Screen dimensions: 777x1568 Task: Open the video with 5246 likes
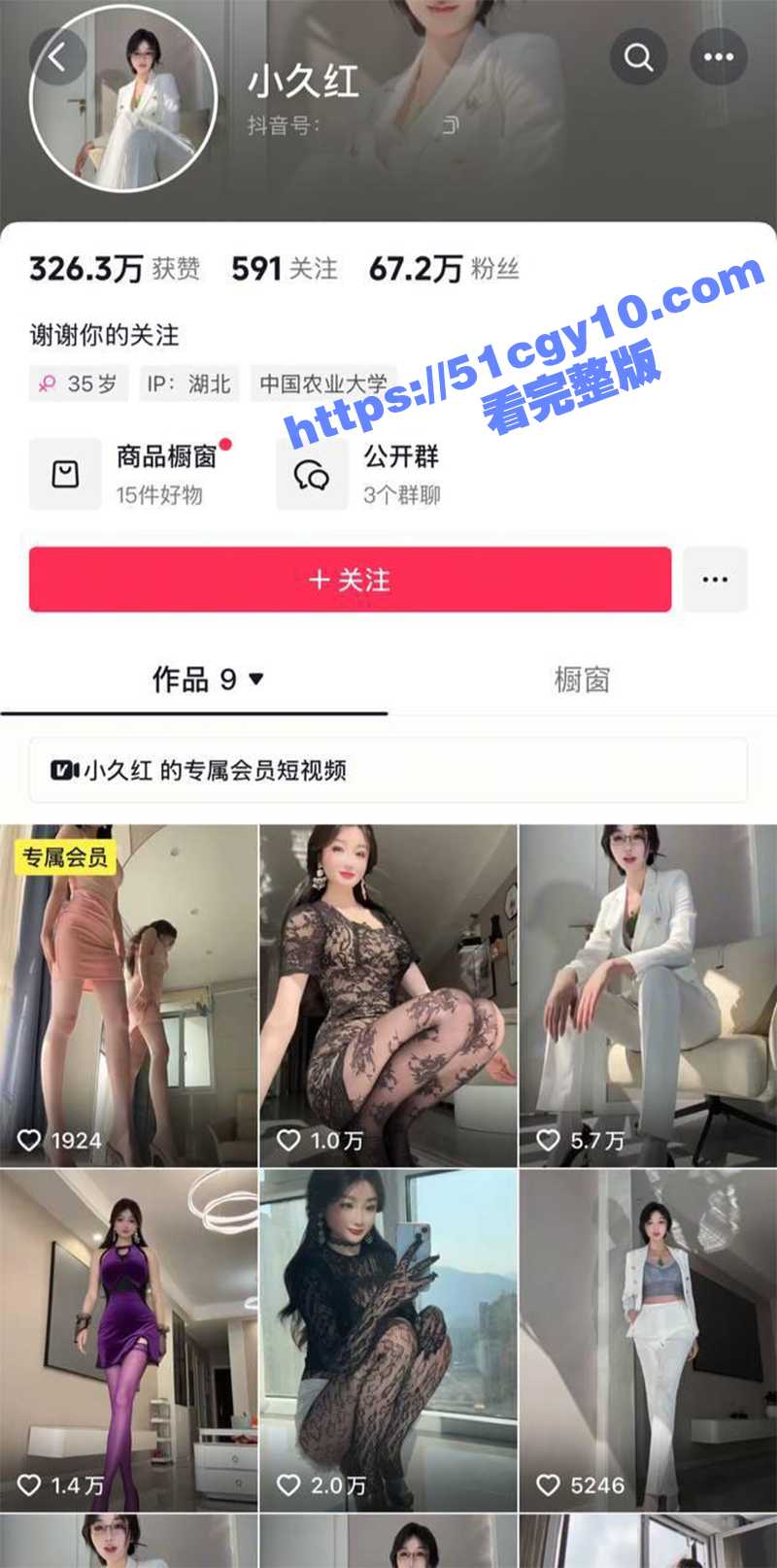pyautogui.click(x=648, y=1340)
